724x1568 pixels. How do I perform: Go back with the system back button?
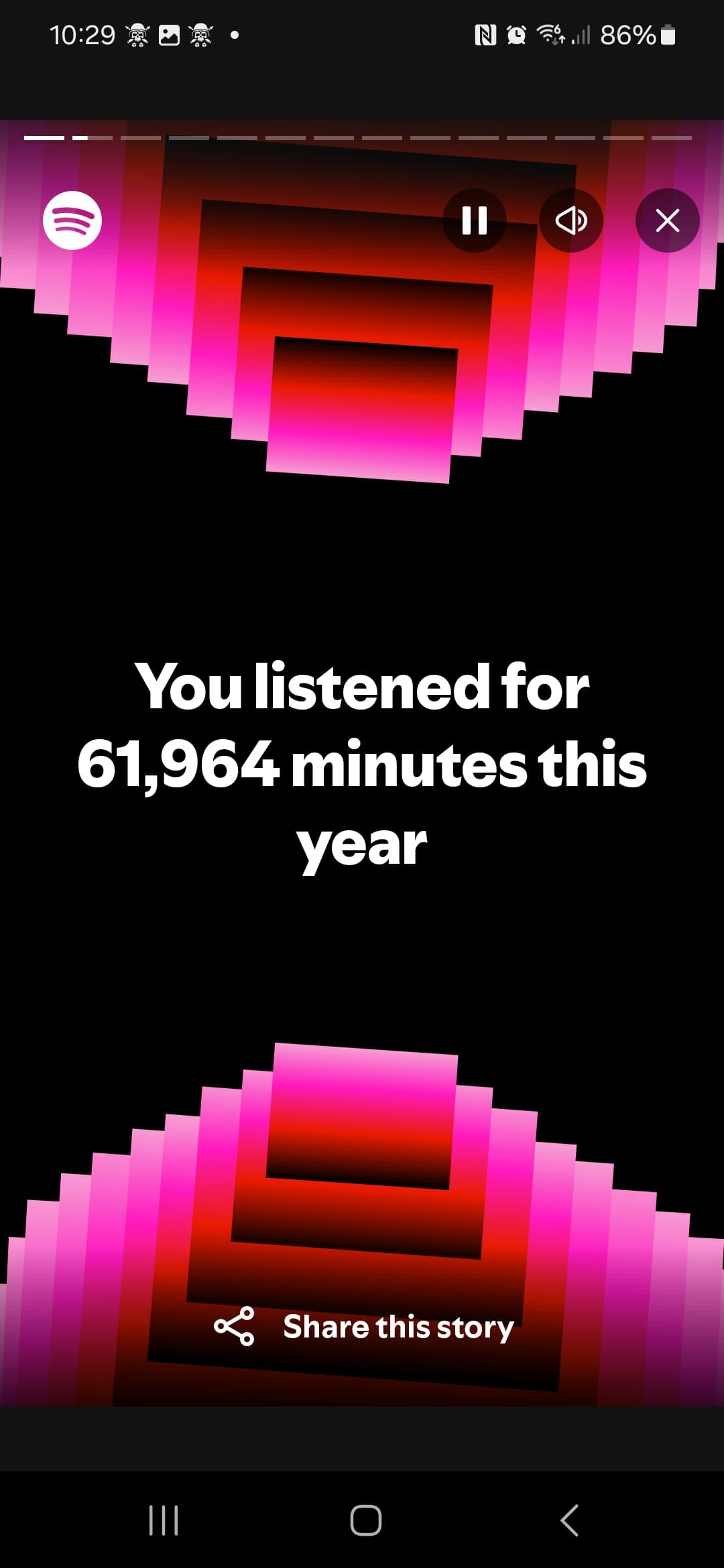(569, 1520)
